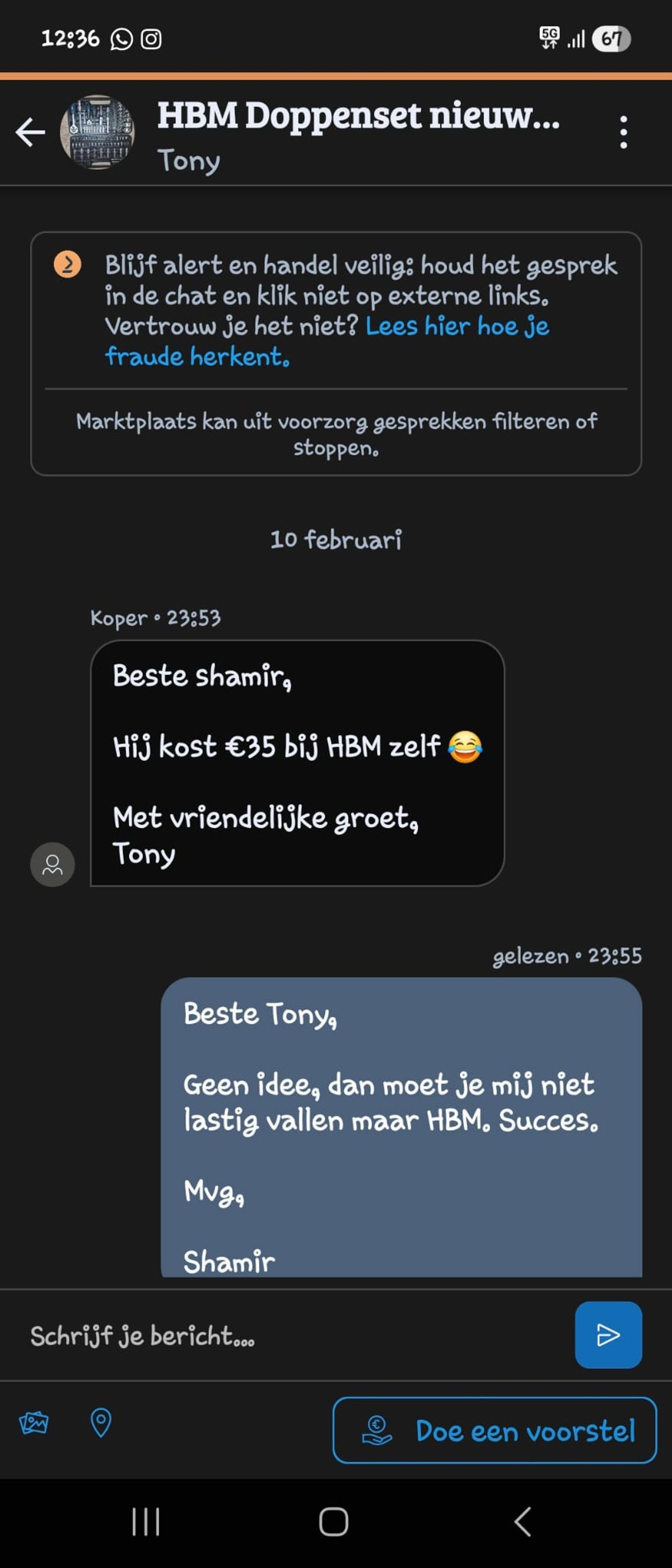Tap 'Doe een voorstel' to make an offer
Viewport: 672px width, 1568px height.
(x=494, y=1430)
